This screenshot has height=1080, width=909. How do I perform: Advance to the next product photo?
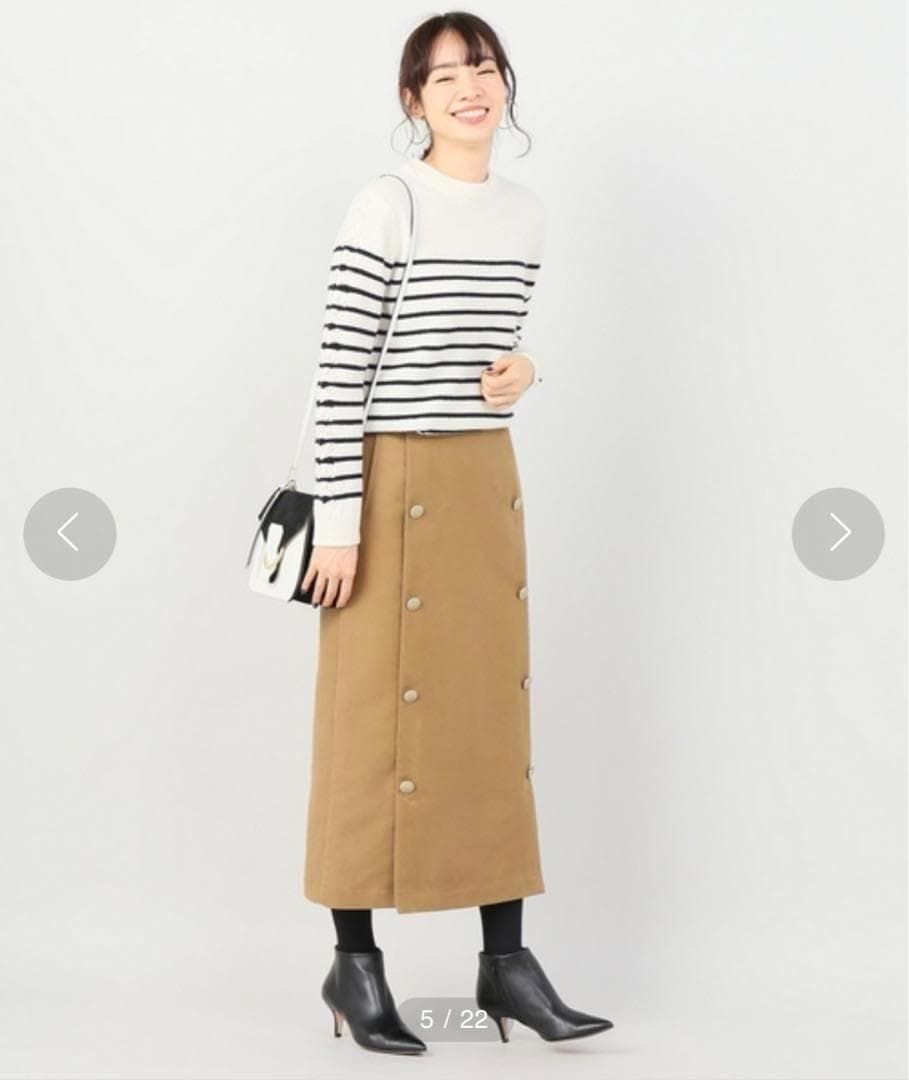(838, 534)
